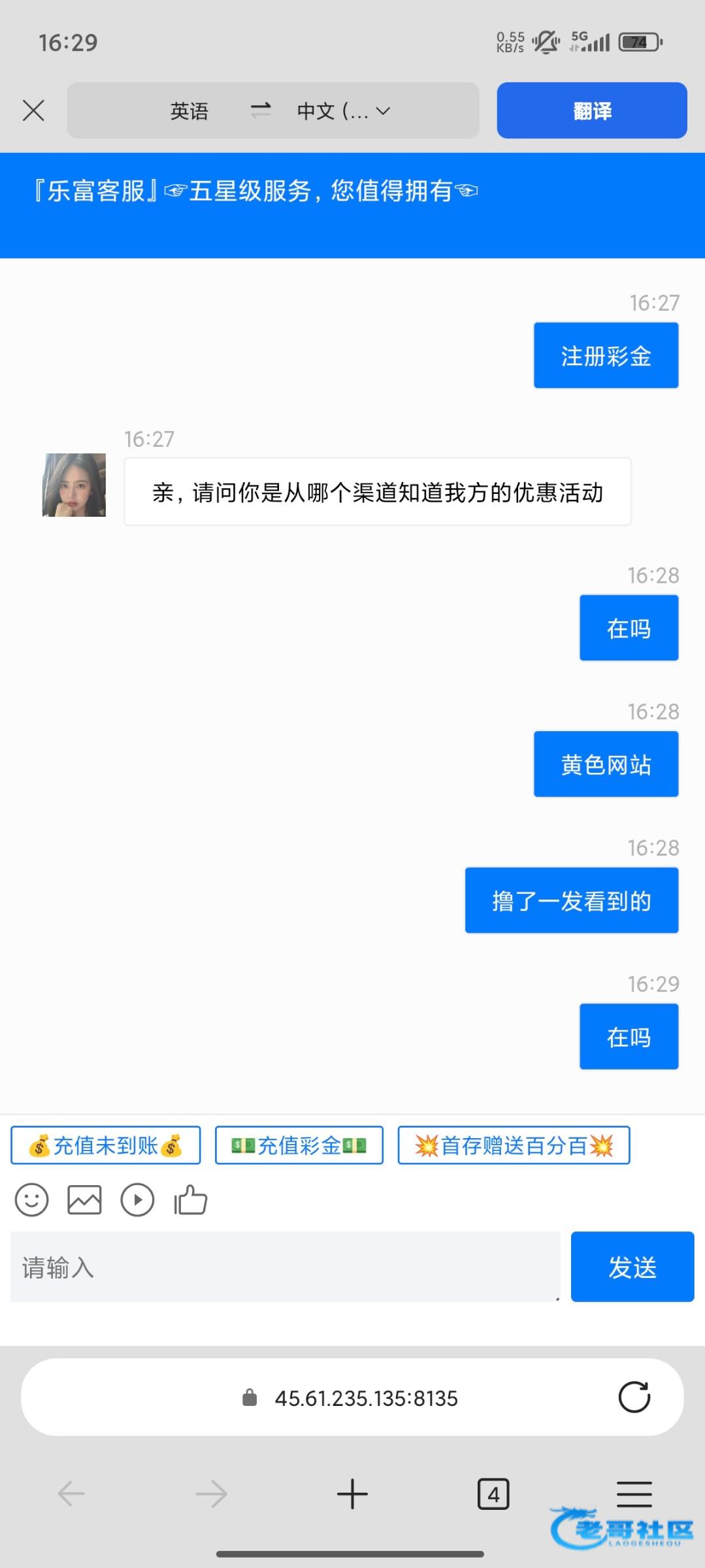Viewport: 705px width, 1568px height.
Task: Show the four open tabs
Action: [493, 1494]
